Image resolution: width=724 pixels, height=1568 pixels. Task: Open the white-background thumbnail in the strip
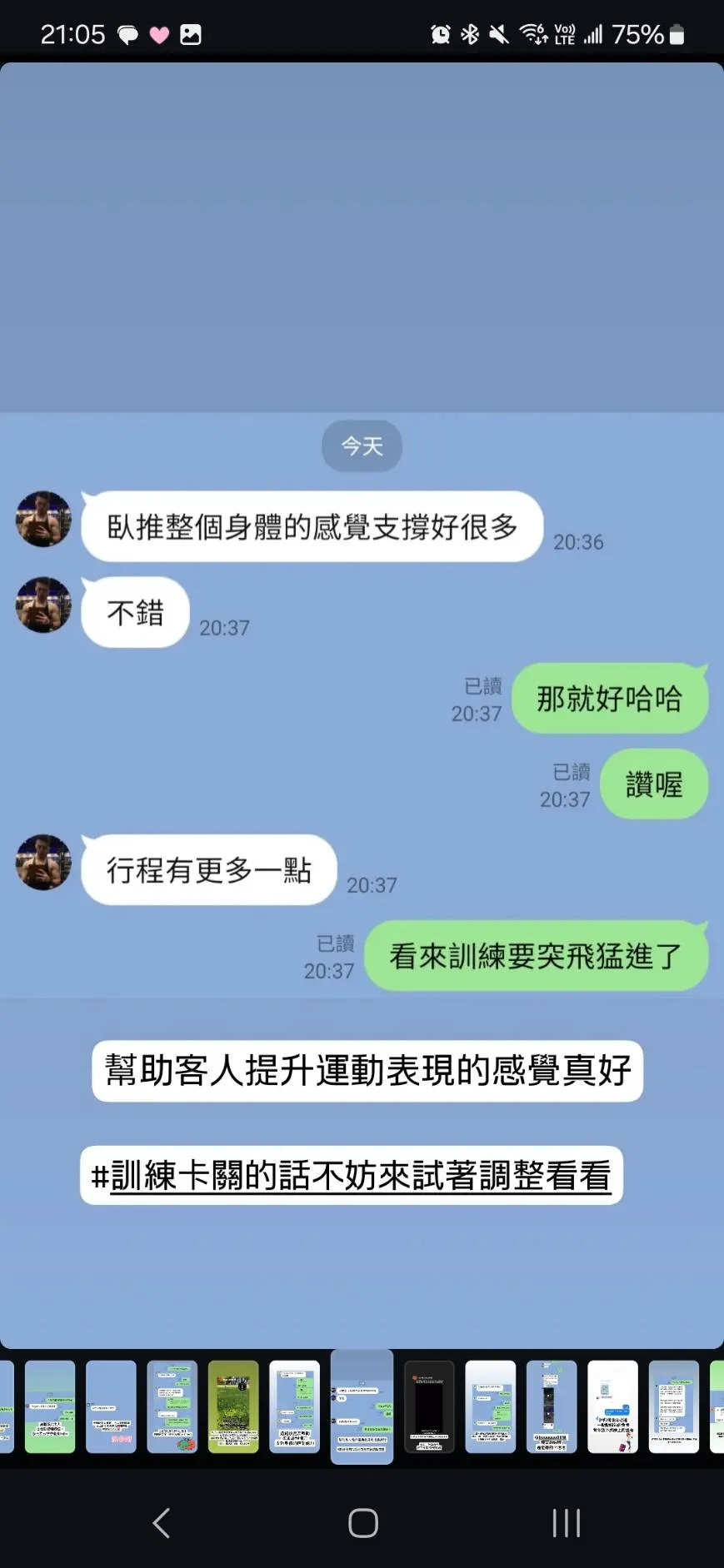(x=612, y=1406)
